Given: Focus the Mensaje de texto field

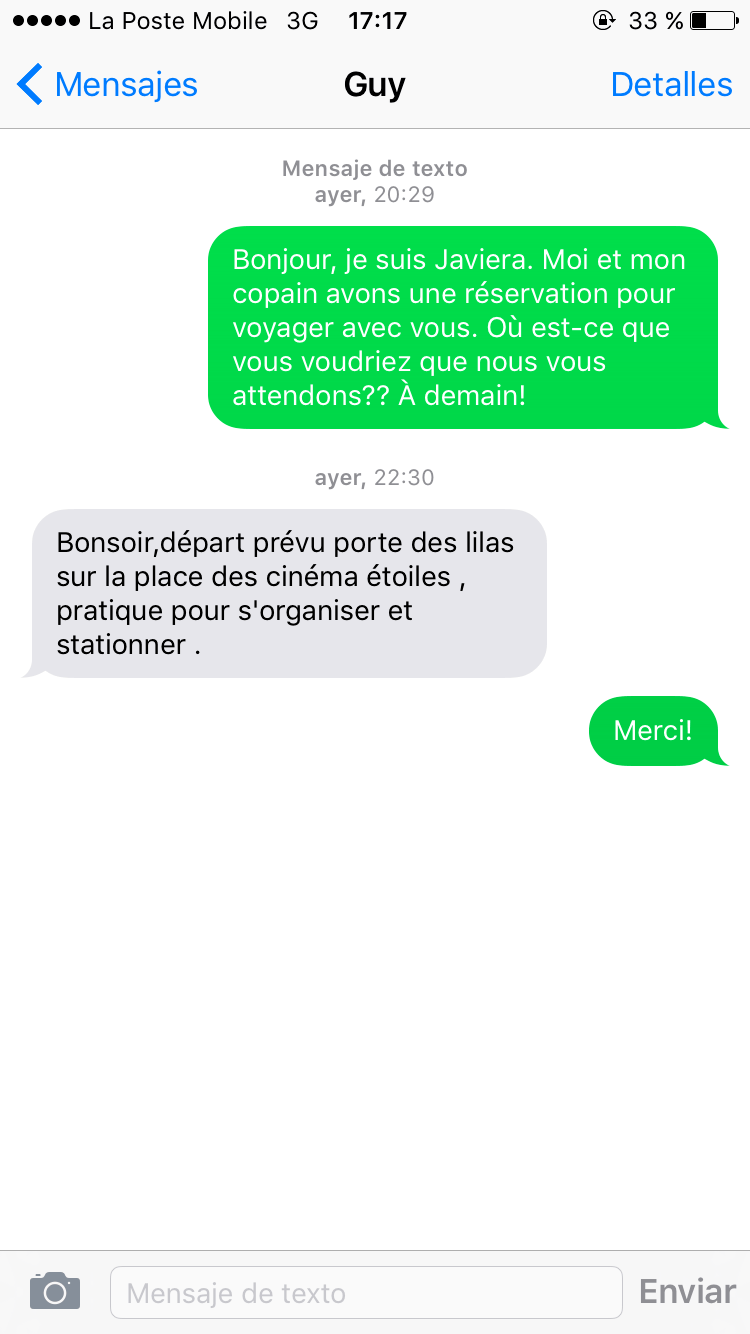Looking at the screenshot, I should [365, 1293].
